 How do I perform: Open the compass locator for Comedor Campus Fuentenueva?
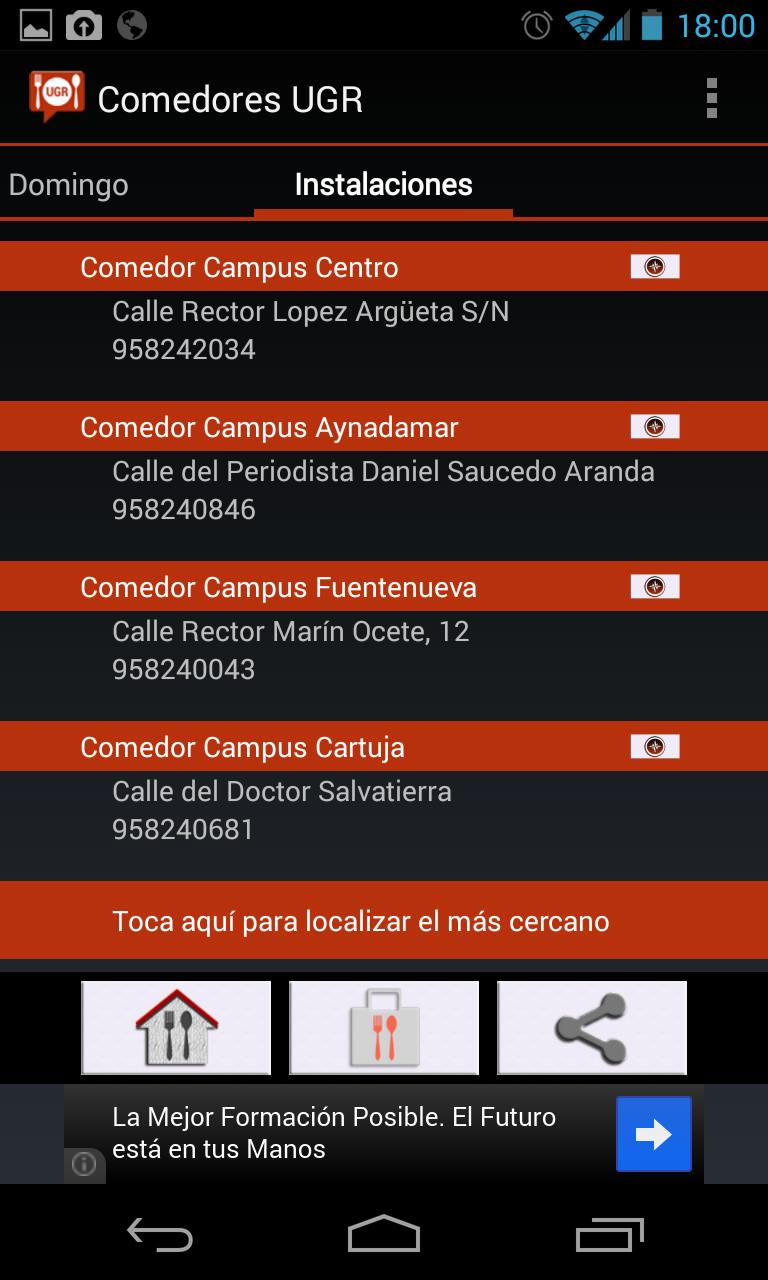[653, 587]
